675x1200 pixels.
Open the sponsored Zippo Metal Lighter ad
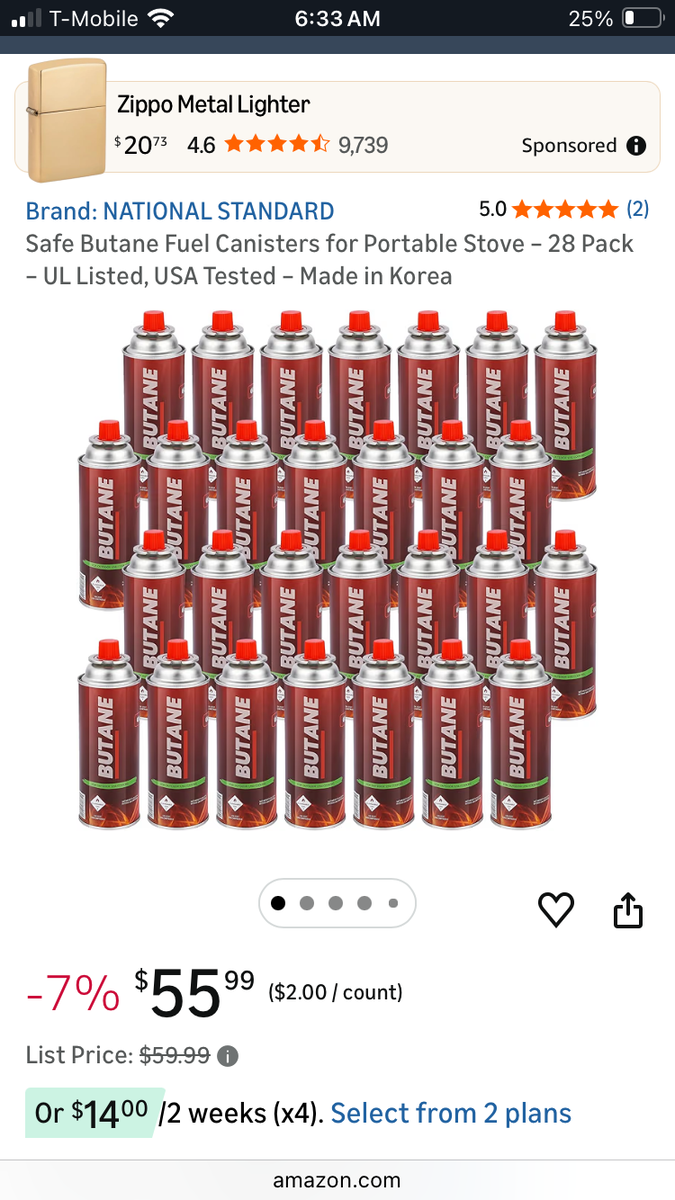tap(213, 104)
